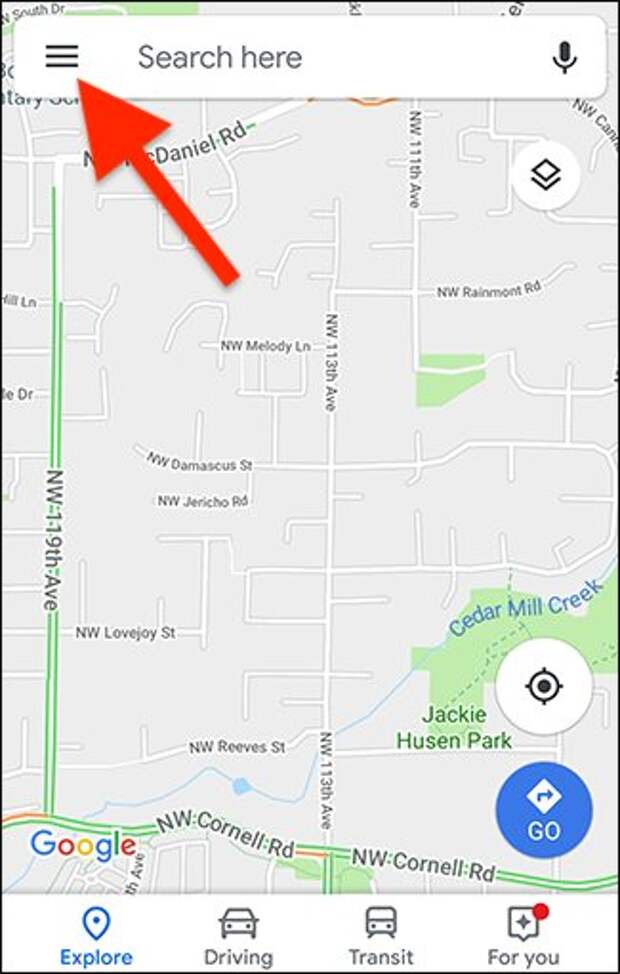This screenshot has height=974, width=620.
Task: Open the For you tab
Action: coord(523,935)
